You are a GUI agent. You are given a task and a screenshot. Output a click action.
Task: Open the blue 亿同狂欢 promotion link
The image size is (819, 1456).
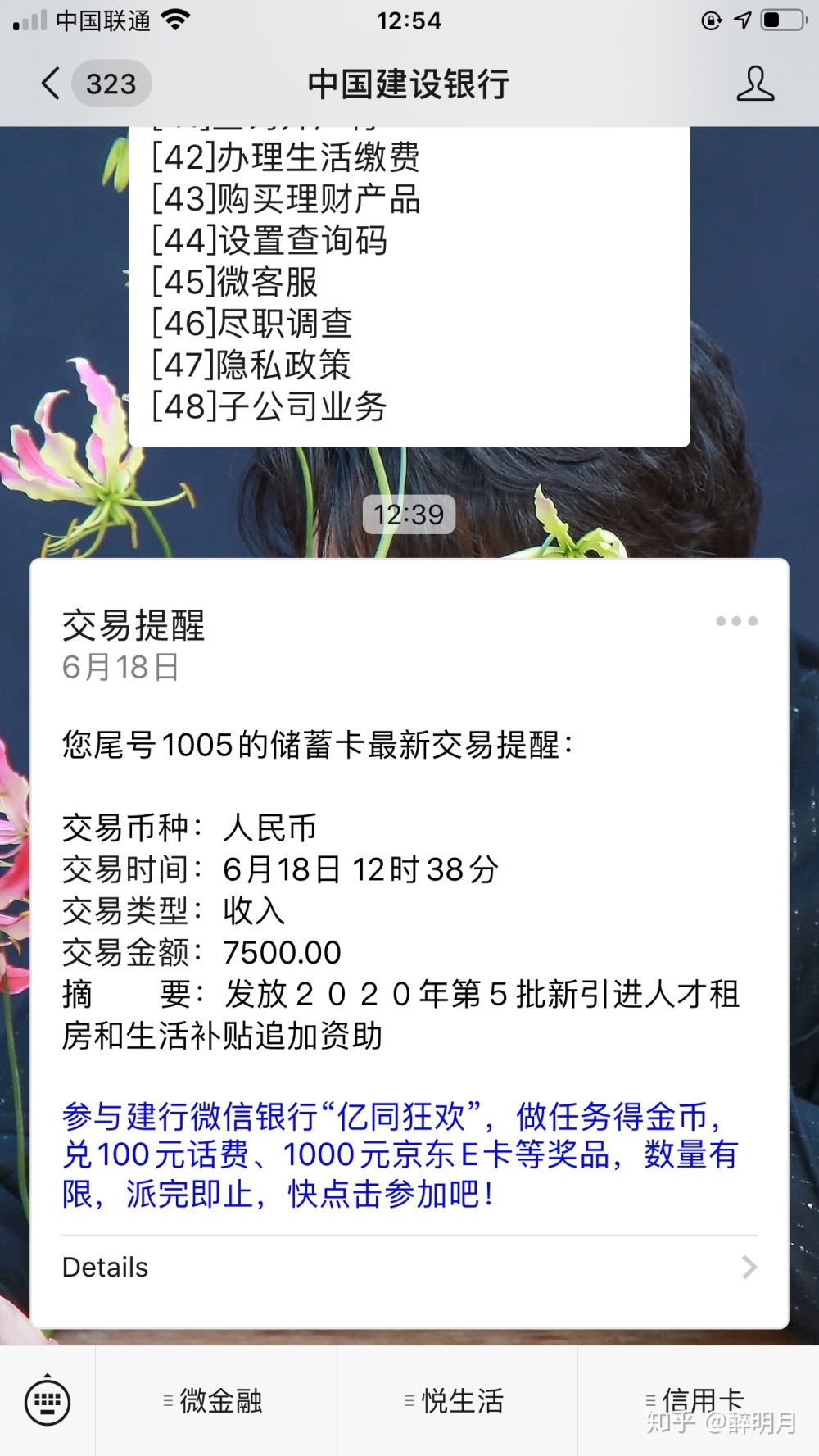[x=400, y=1155]
